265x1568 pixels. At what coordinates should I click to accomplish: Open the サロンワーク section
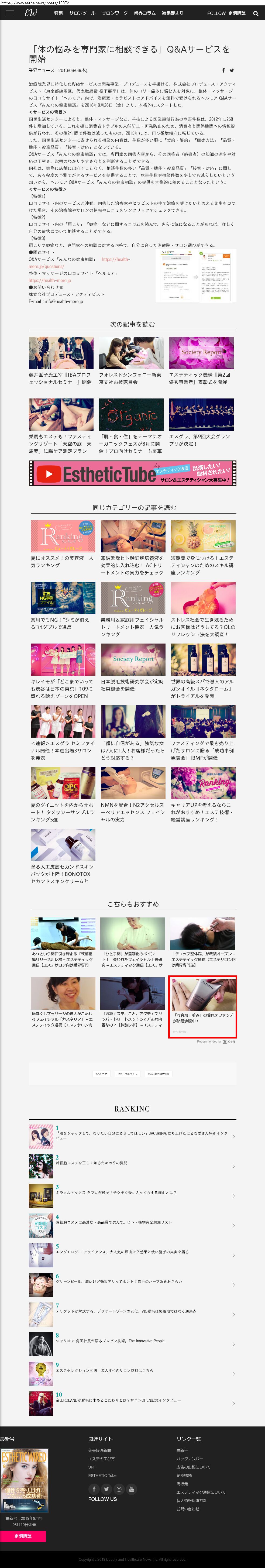click(115, 13)
